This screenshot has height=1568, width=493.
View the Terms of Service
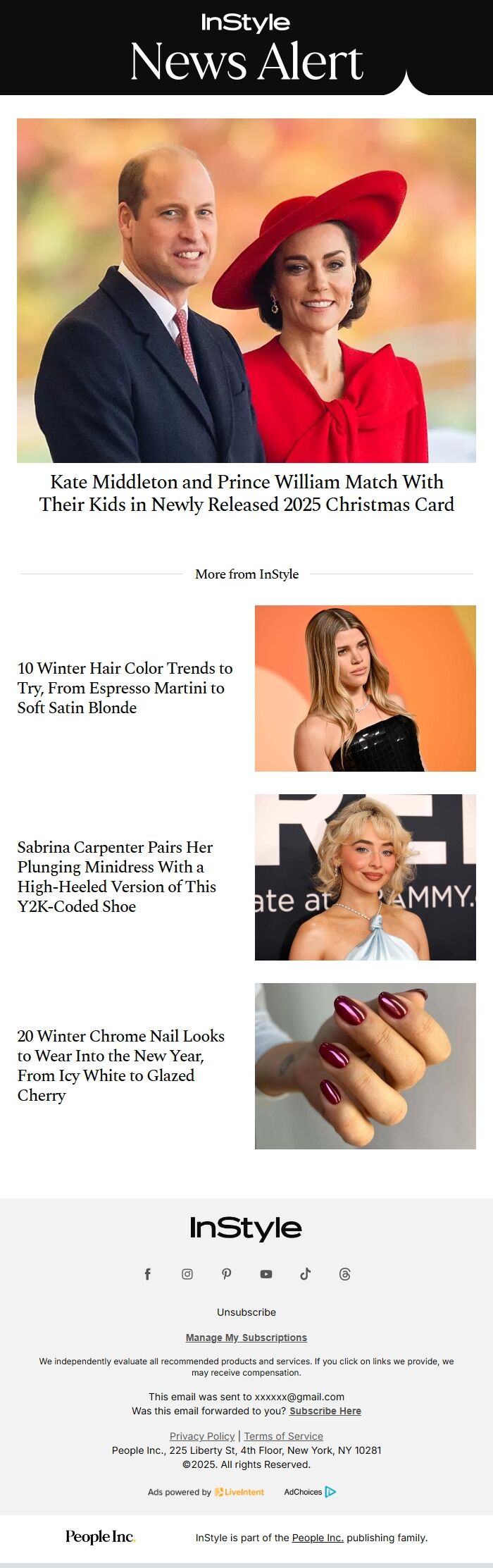point(284,1436)
